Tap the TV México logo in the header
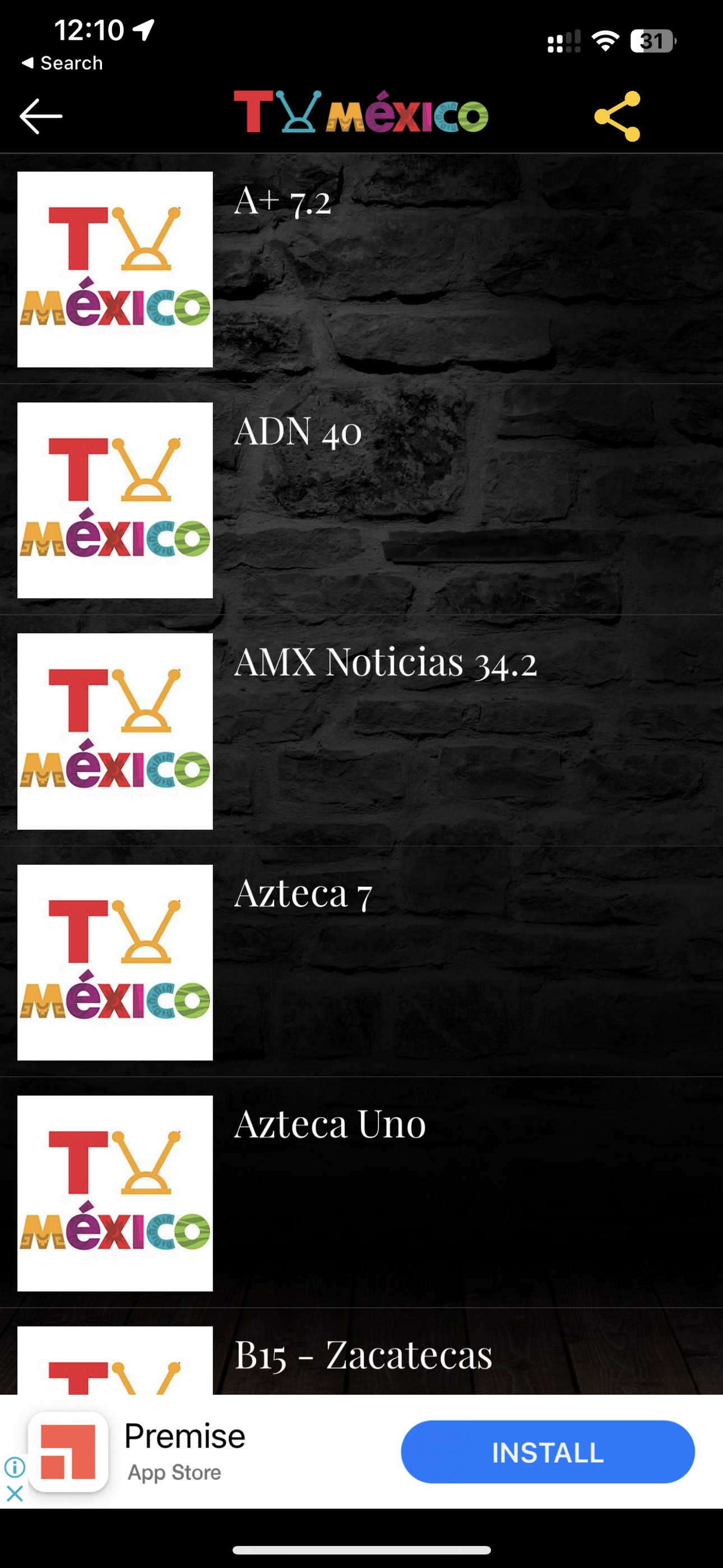Viewport: 723px width, 1568px height. pyautogui.click(x=361, y=113)
